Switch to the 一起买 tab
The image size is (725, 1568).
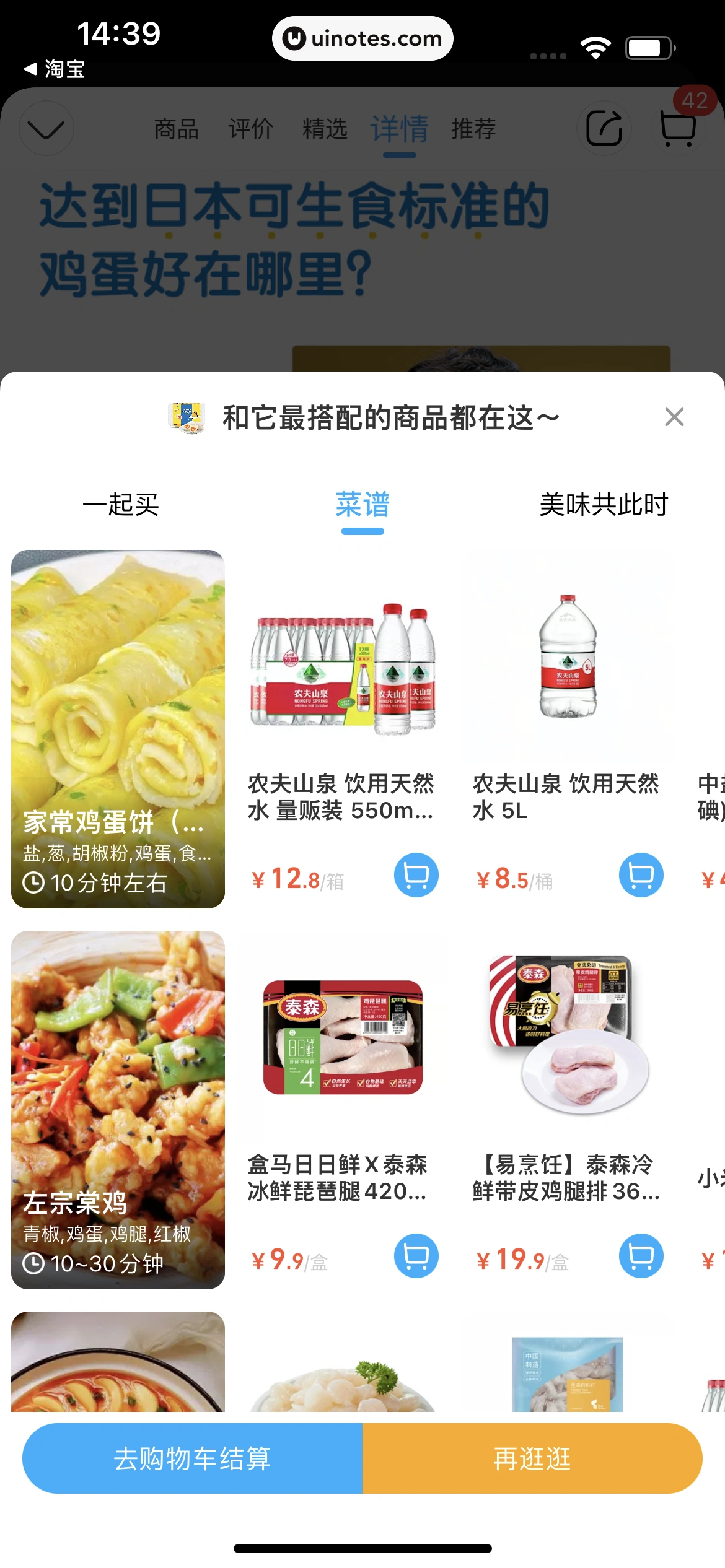pos(121,505)
